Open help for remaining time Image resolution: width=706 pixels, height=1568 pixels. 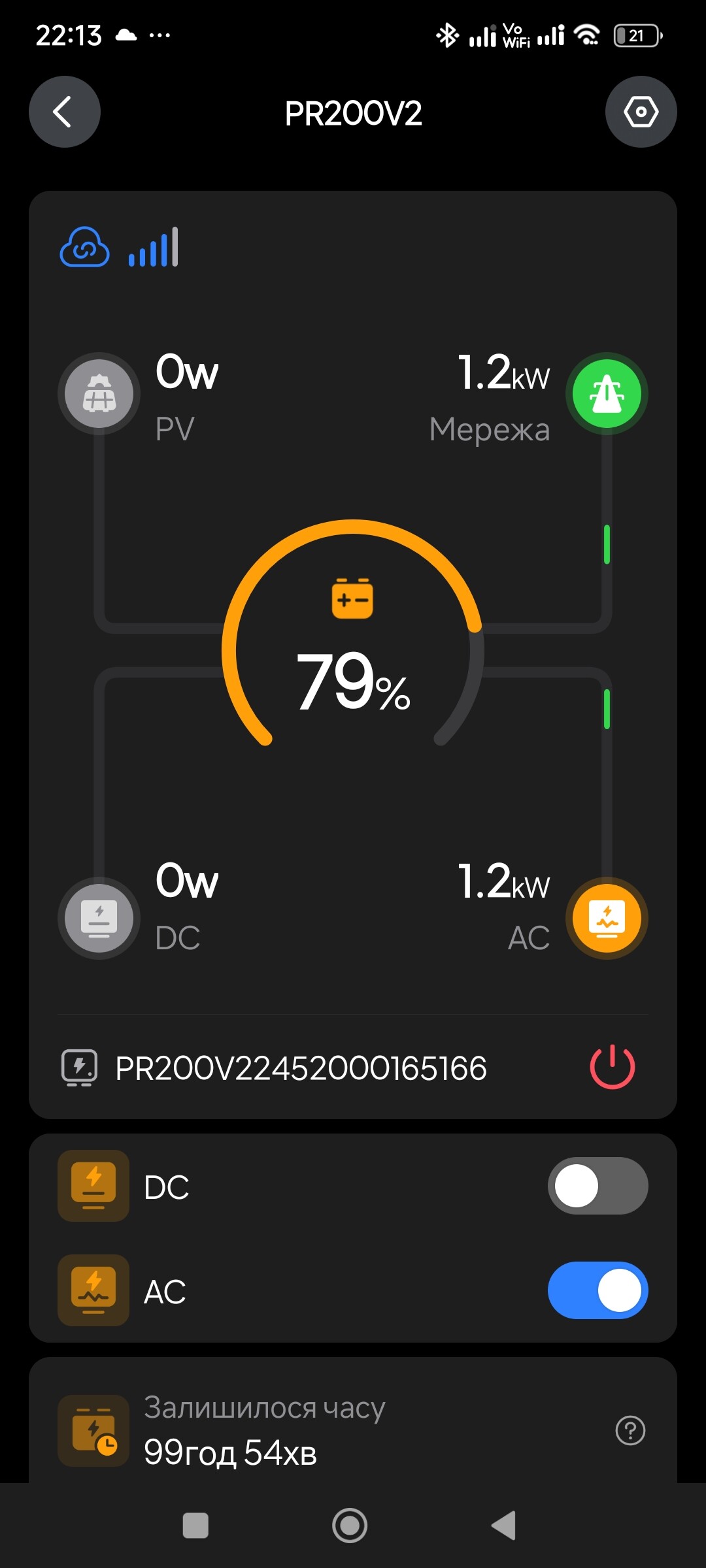[630, 1430]
